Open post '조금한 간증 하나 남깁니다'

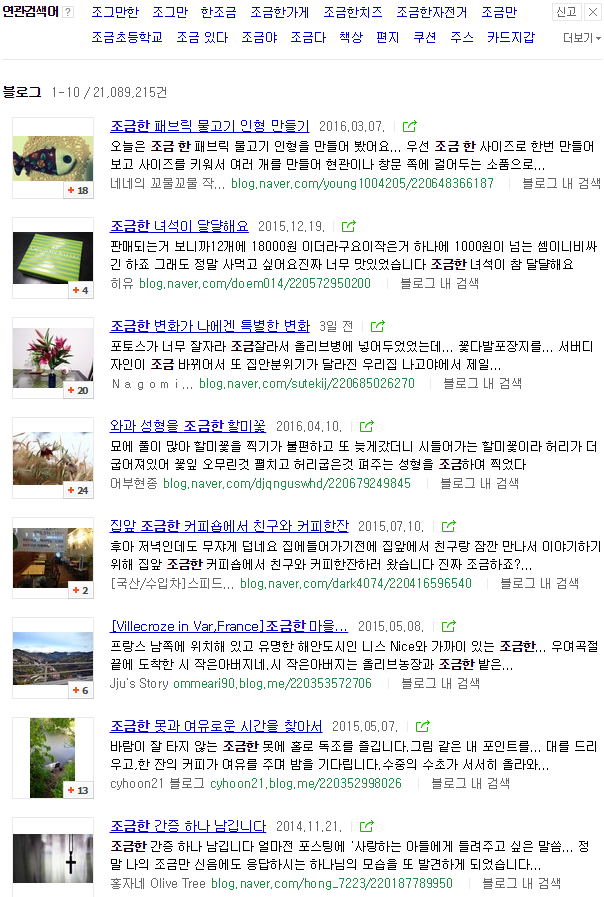click(188, 826)
